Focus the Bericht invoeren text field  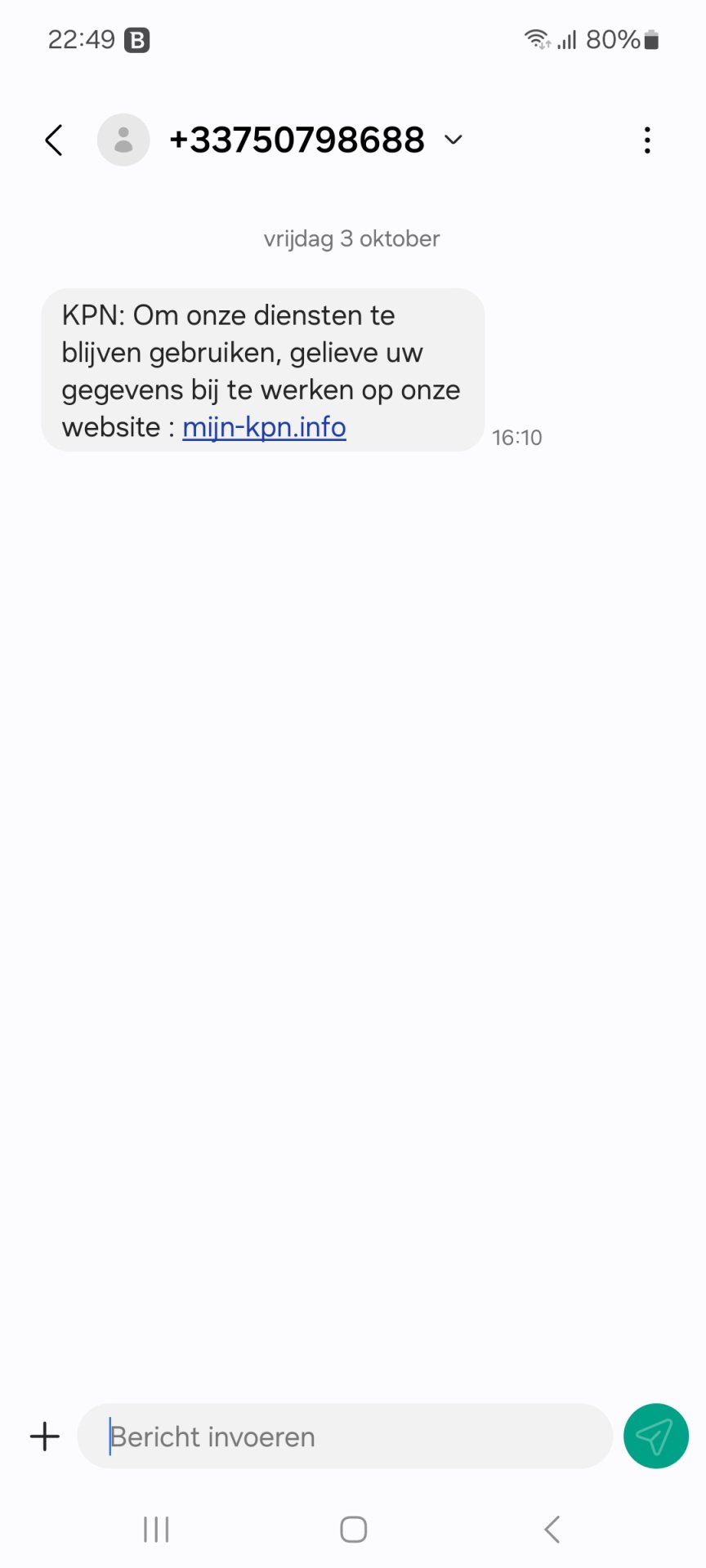343,1437
